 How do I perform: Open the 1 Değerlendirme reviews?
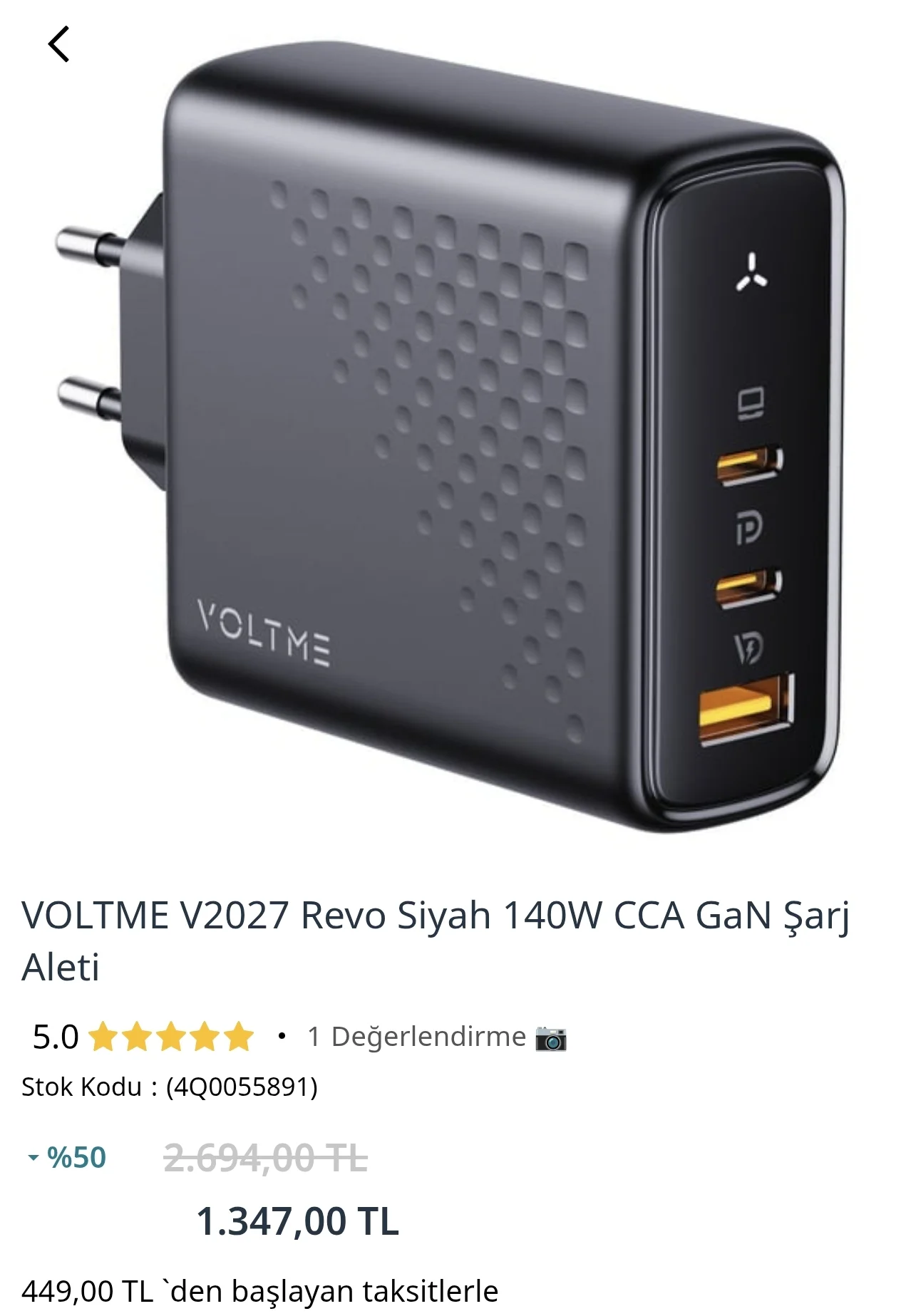coord(416,1037)
